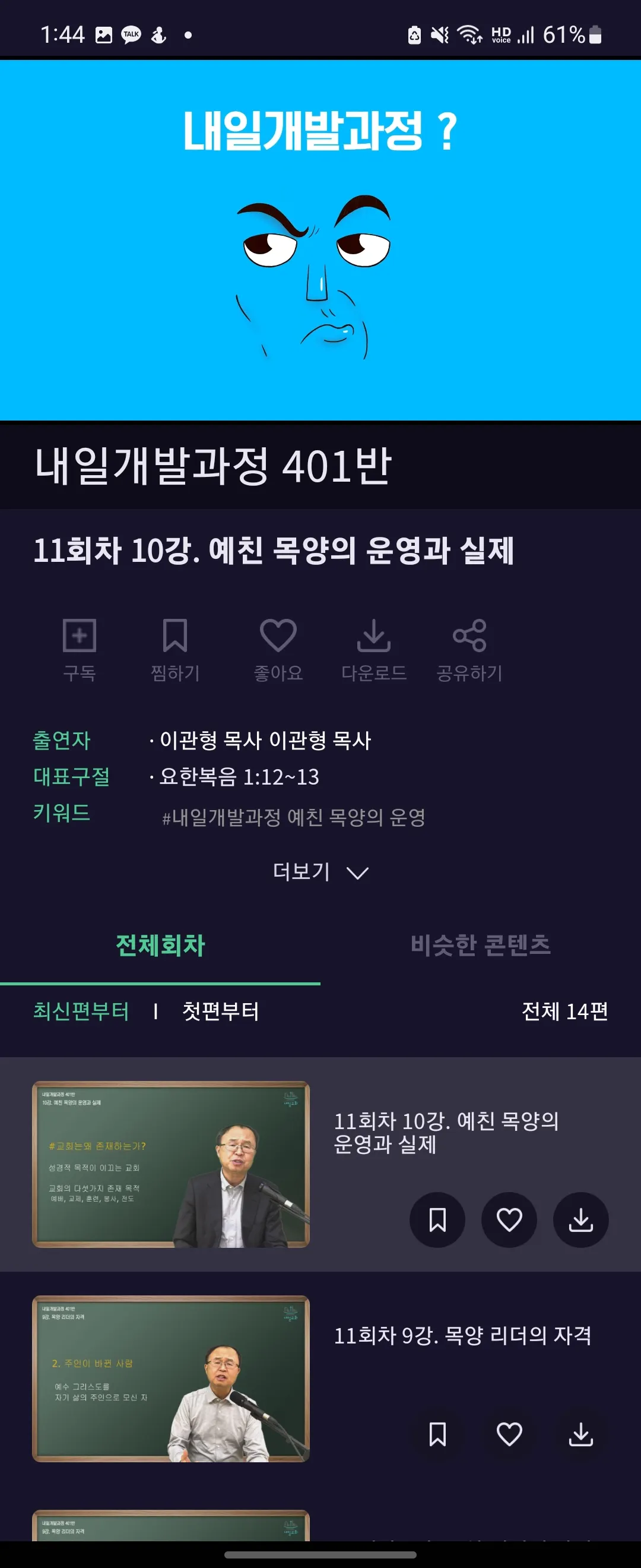641x1568 pixels.
Task: Open 11회차 9강 목양 리더의 자격
Action: (x=462, y=1336)
